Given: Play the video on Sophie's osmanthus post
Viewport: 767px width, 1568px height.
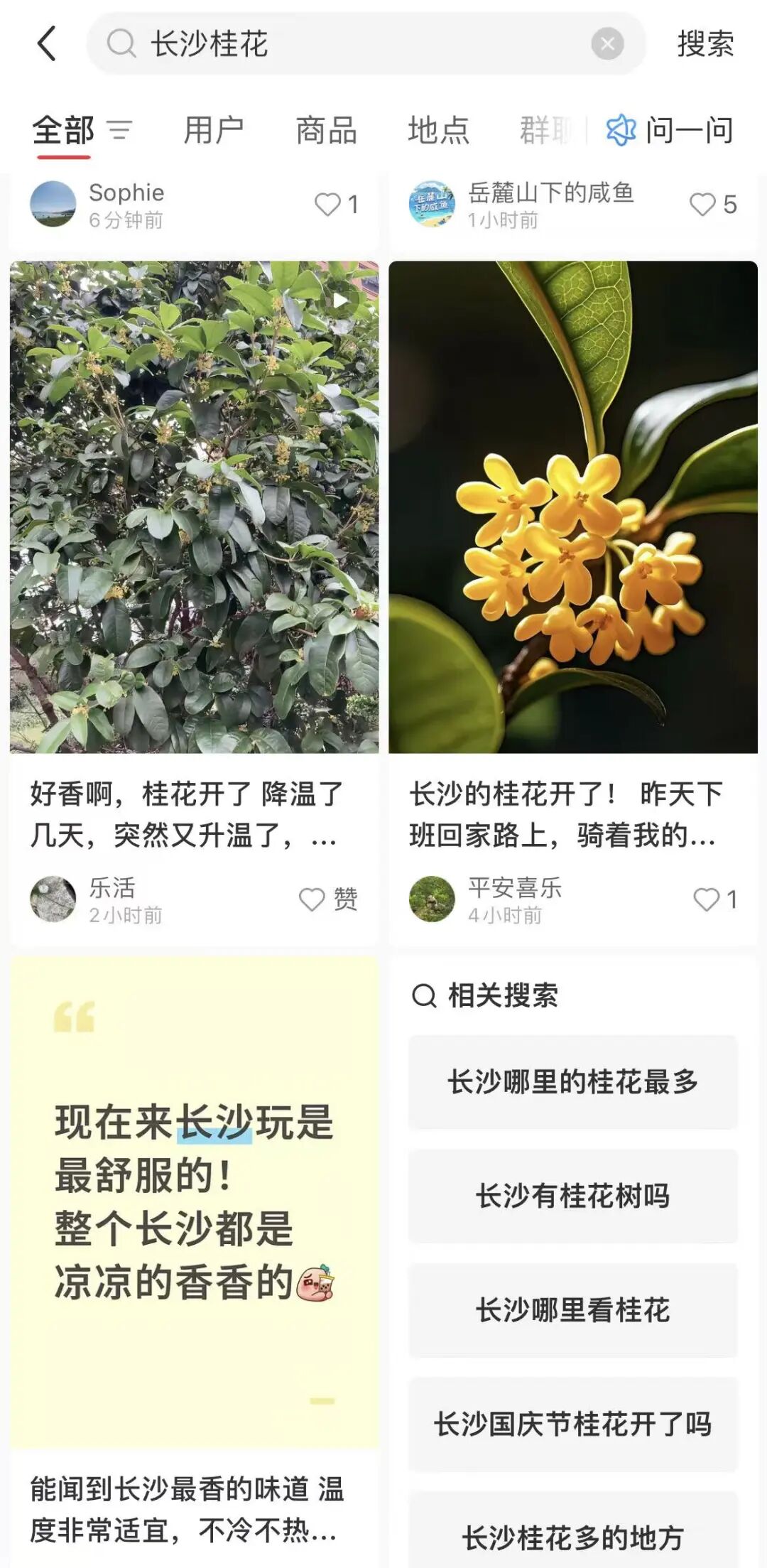Looking at the screenshot, I should tap(342, 299).
